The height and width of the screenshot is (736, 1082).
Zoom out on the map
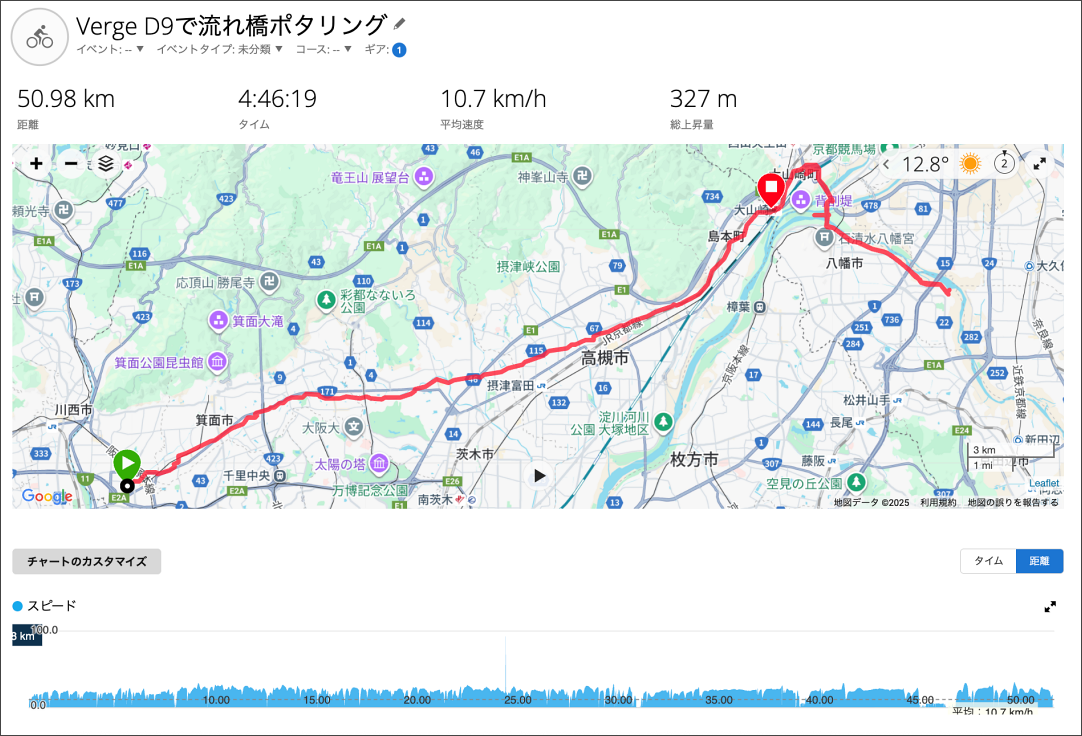71,164
